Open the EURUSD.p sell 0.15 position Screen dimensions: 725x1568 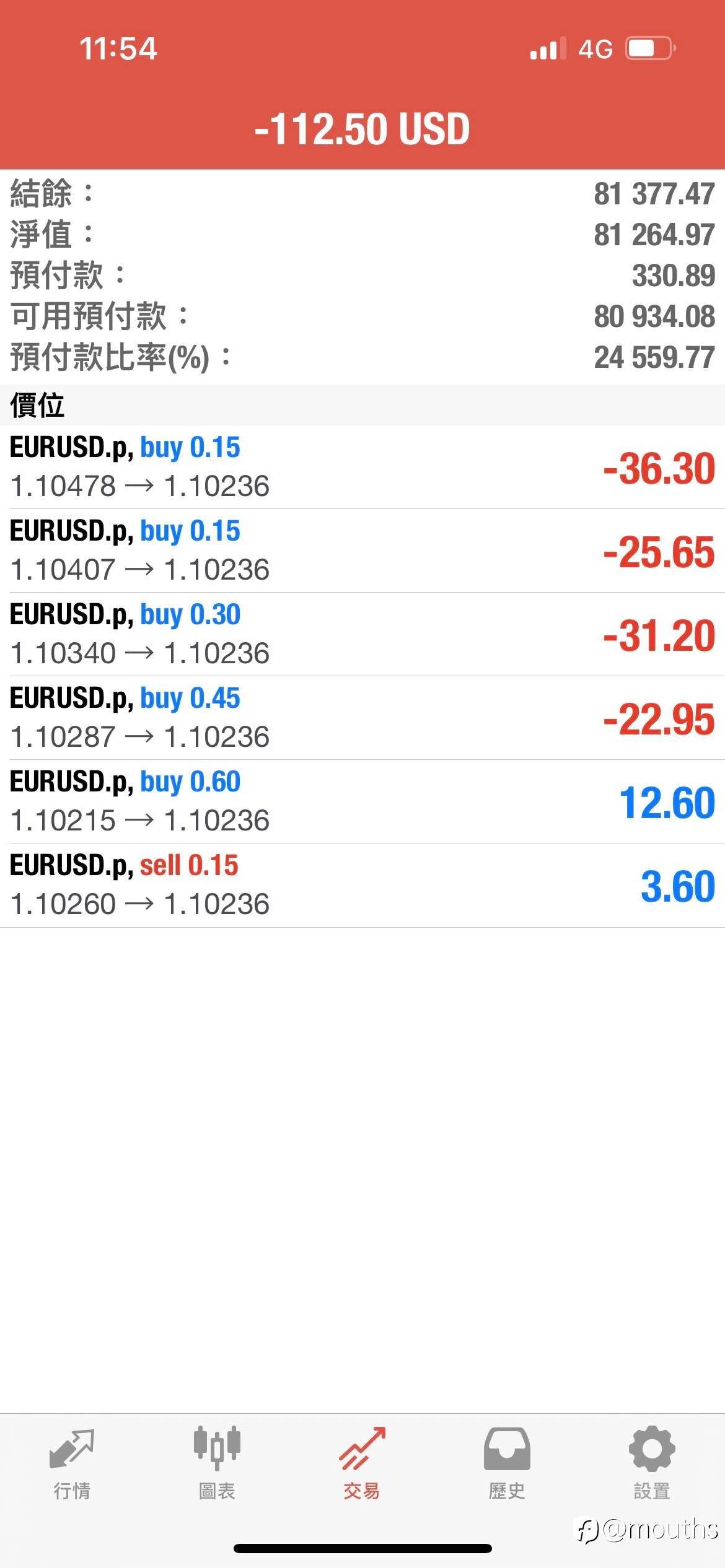click(362, 885)
